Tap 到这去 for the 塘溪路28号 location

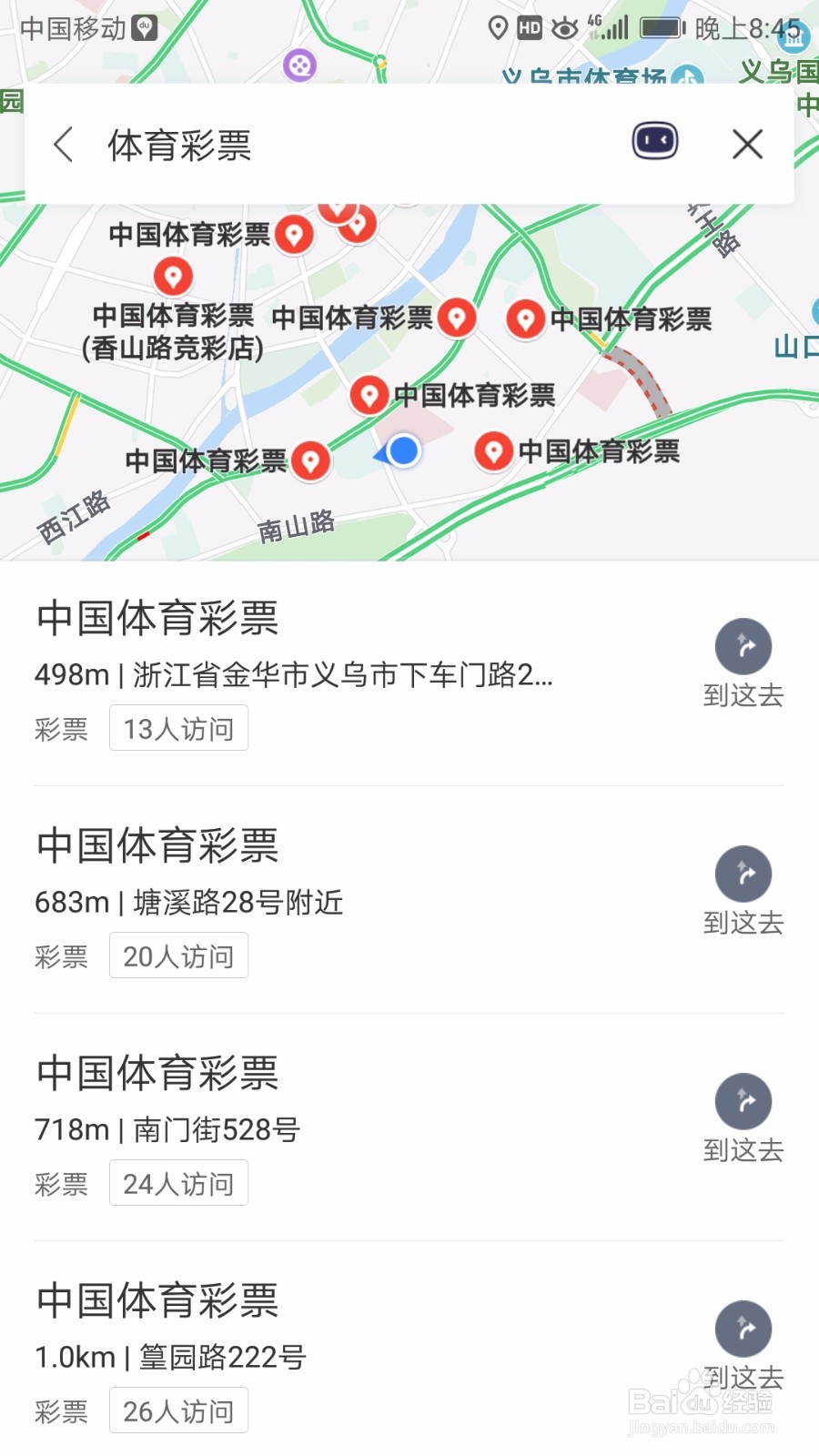744,923
